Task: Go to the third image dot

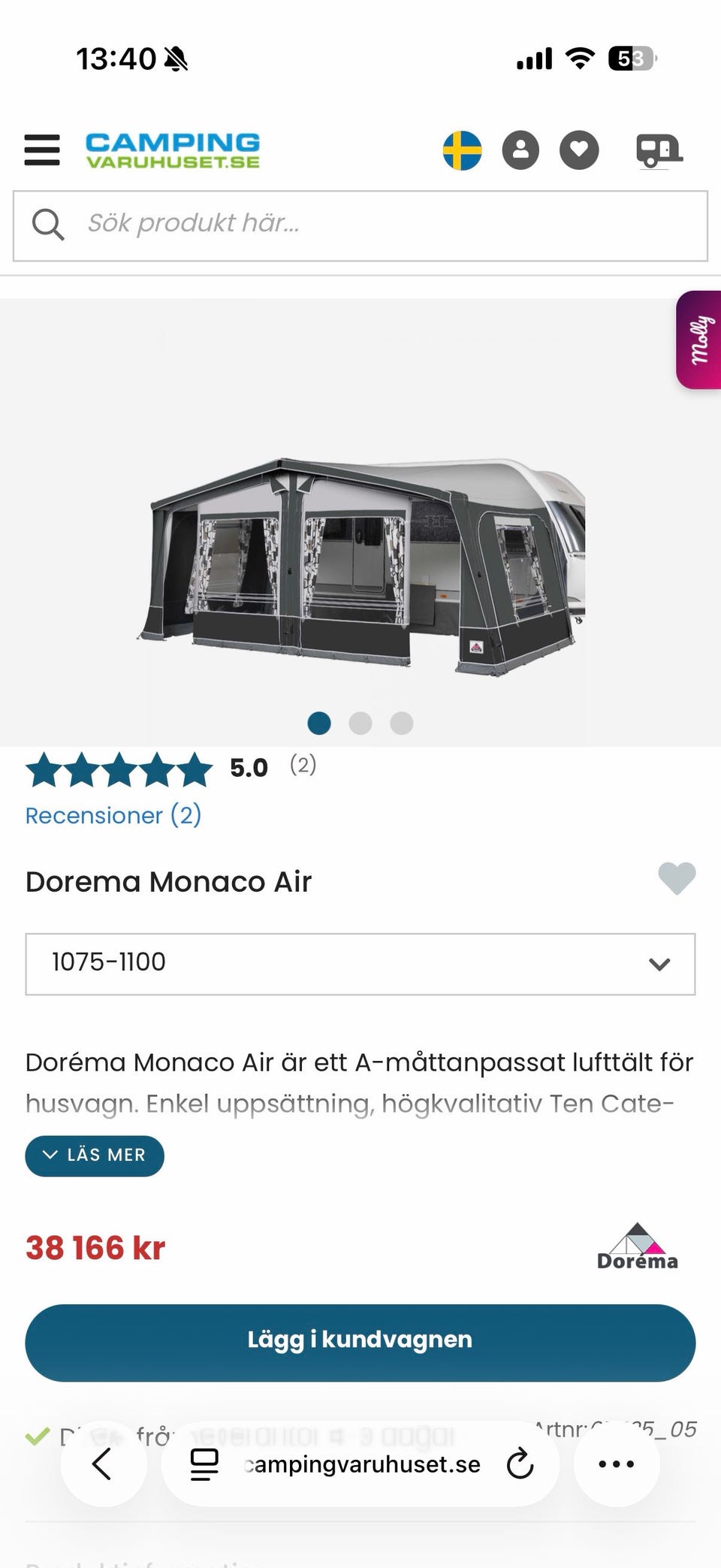Action: point(402,723)
